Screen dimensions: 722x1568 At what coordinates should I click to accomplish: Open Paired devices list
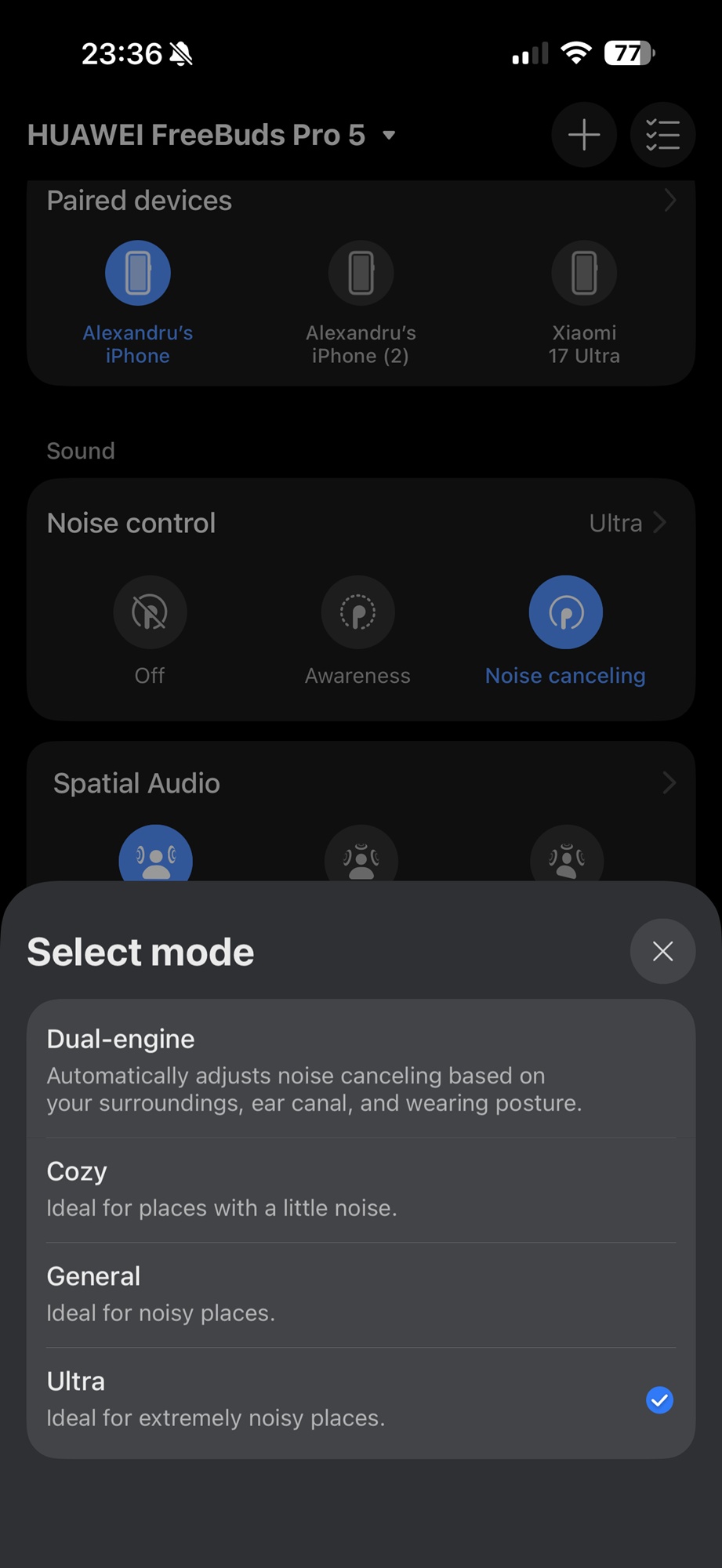pyautogui.click(x=361, y=201)
